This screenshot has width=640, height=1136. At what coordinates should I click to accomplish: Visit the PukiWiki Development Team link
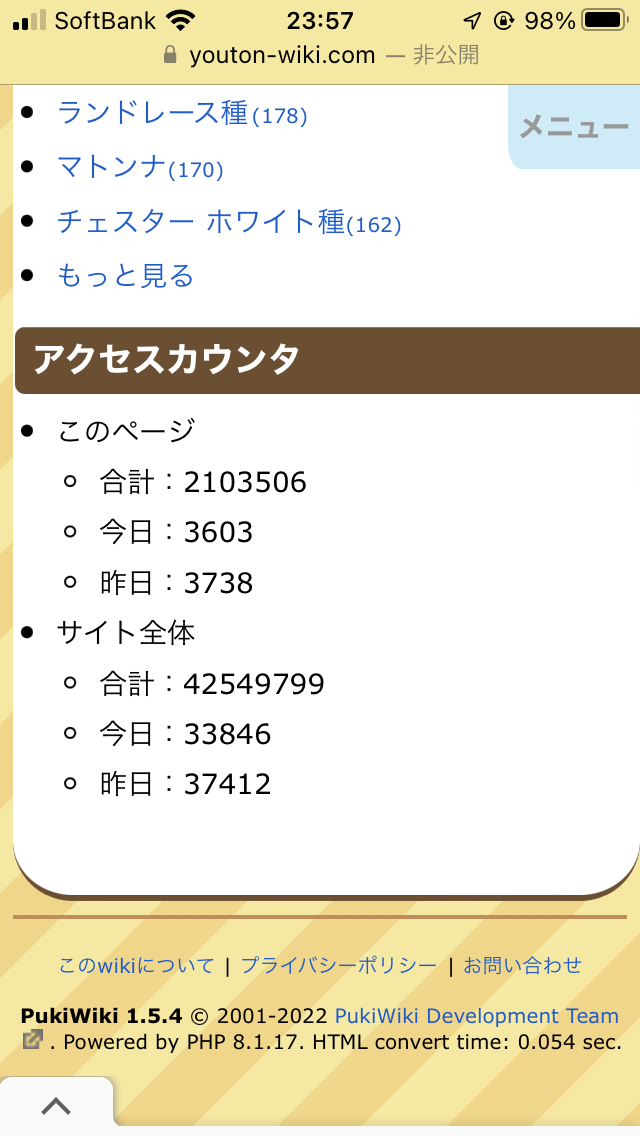coord(476,1016)
